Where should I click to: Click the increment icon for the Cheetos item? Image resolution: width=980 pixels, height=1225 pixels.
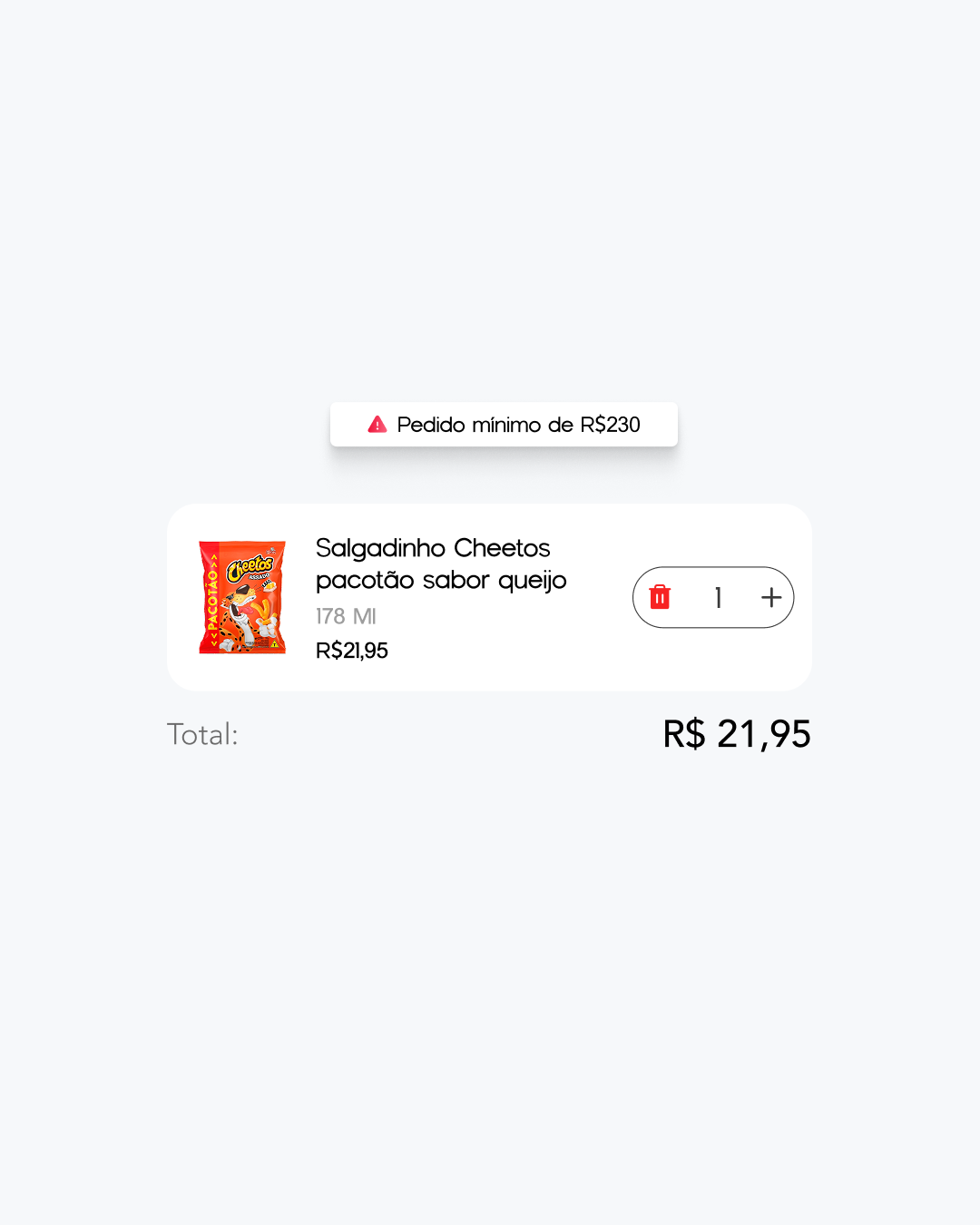(771, 597)
